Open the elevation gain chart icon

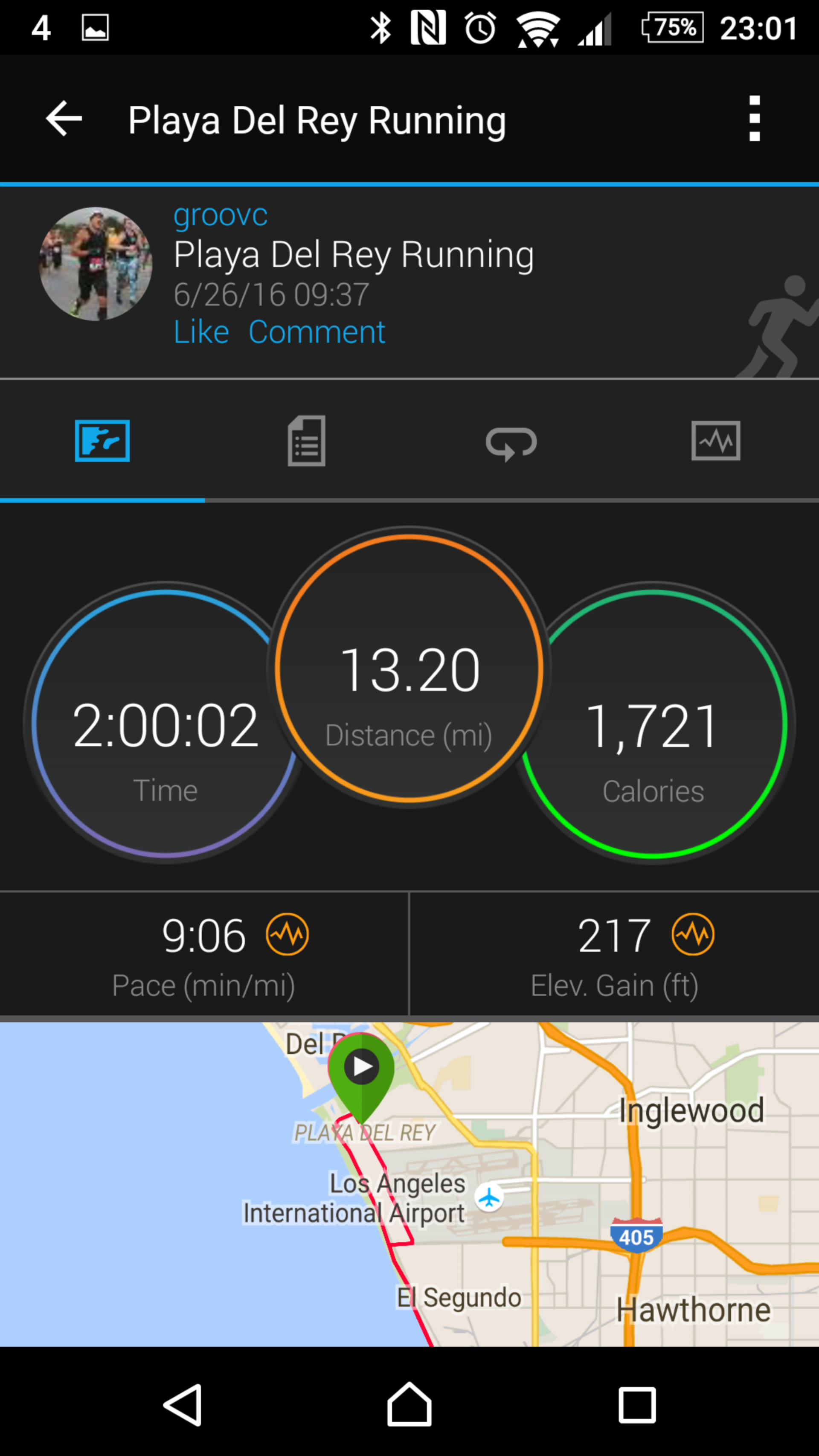(693, 934)
